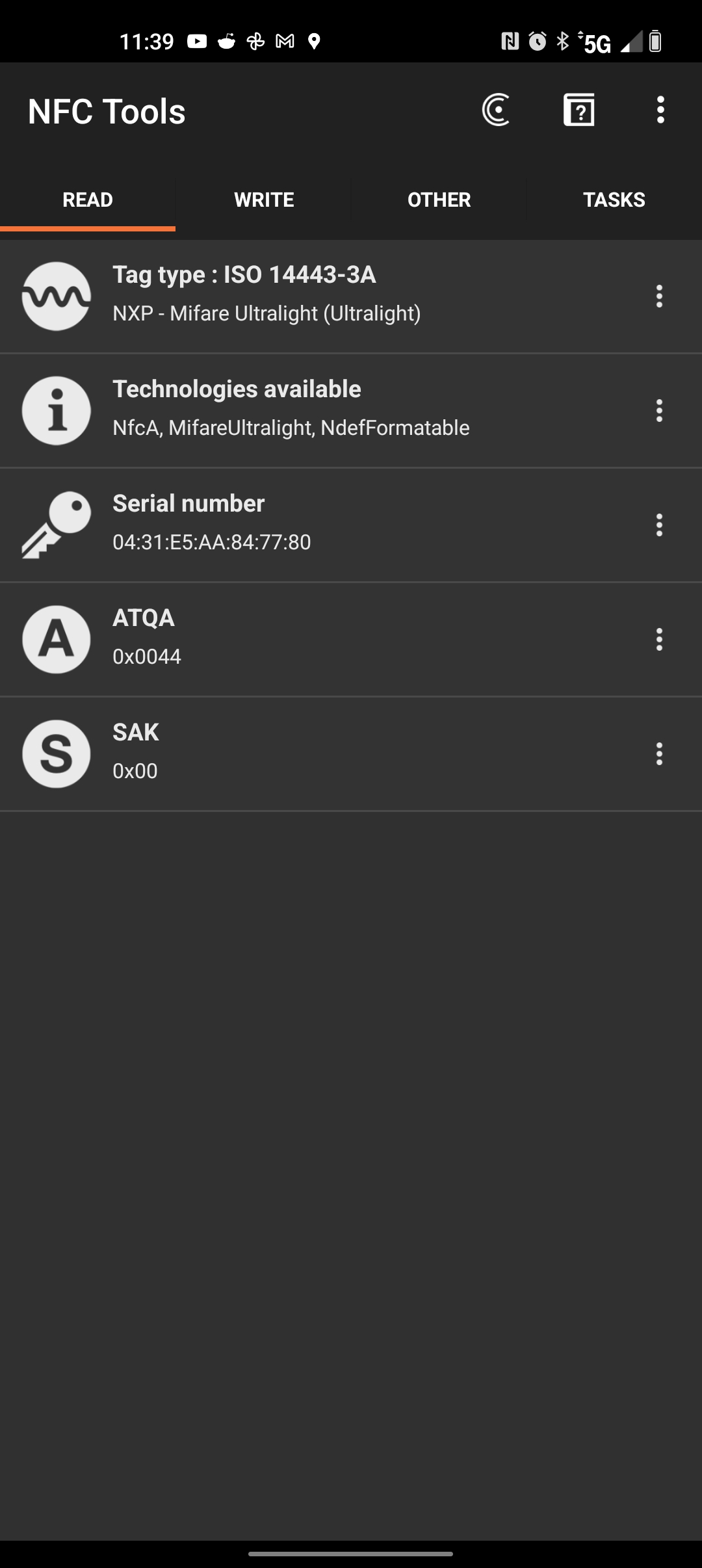Select the READ tab
This screenshot has width=702, height=1568.
point(88,200)
